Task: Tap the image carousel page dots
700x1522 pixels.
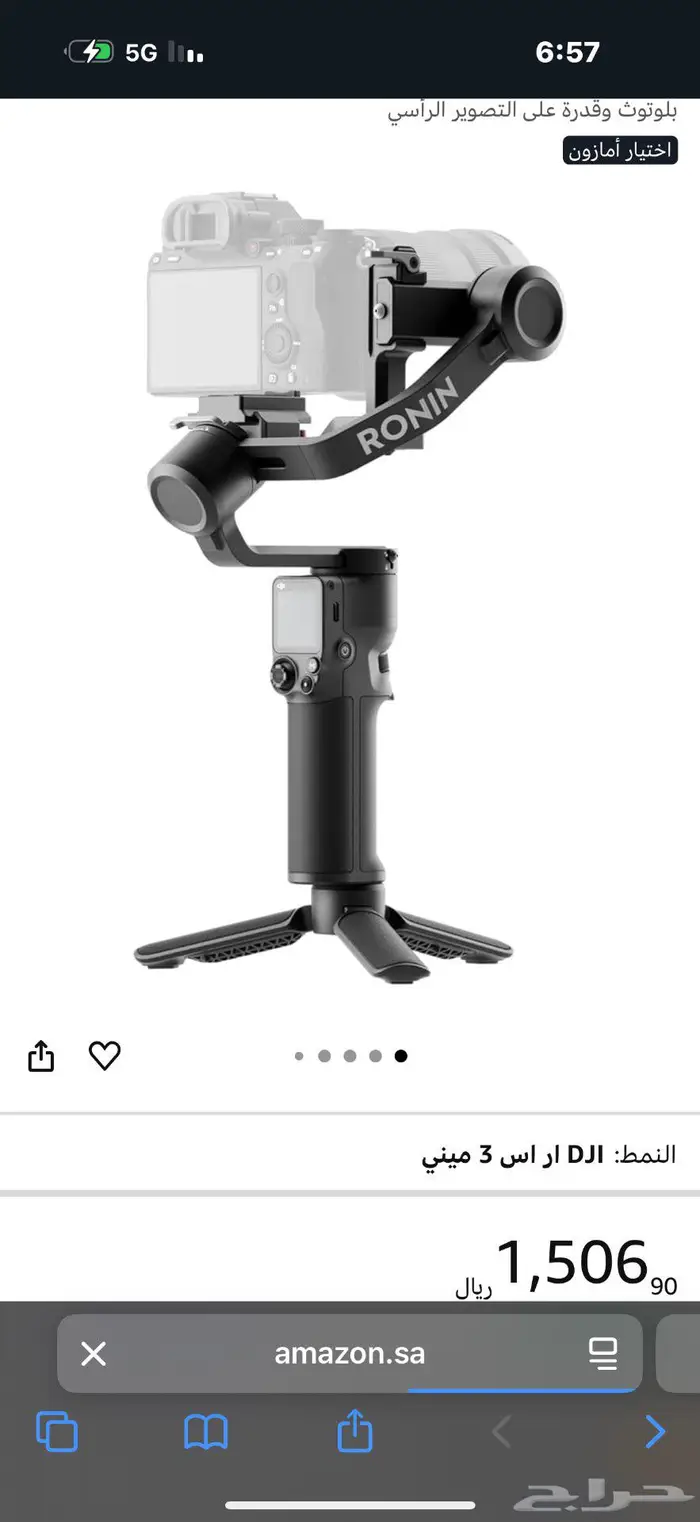Action: pos(350,1056)
